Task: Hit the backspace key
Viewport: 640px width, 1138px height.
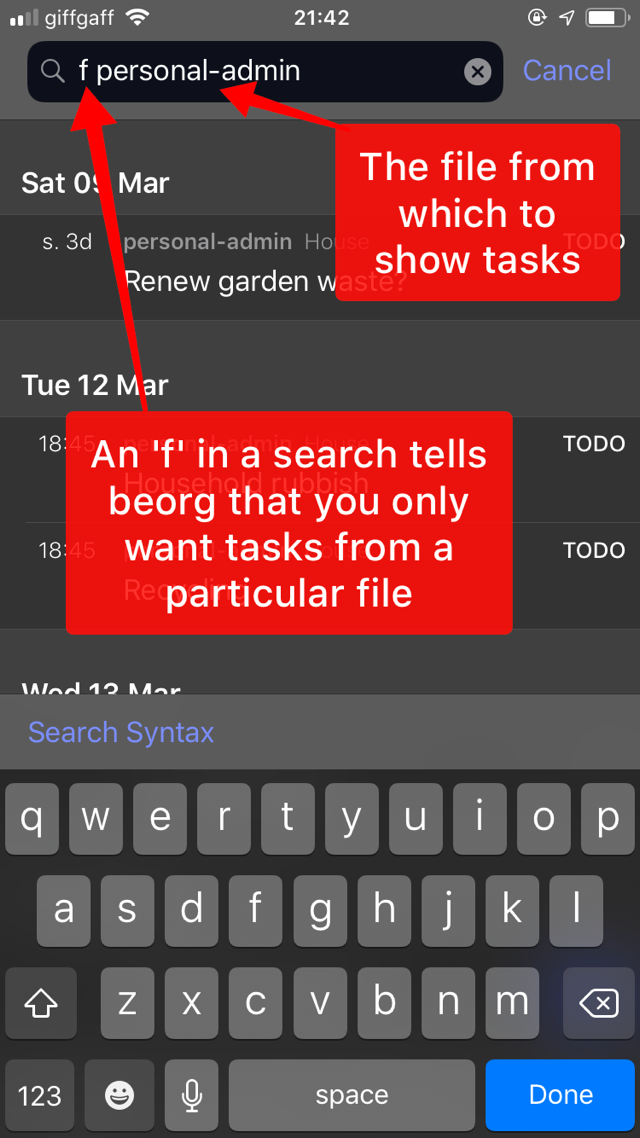Action: coord(599,1004)
